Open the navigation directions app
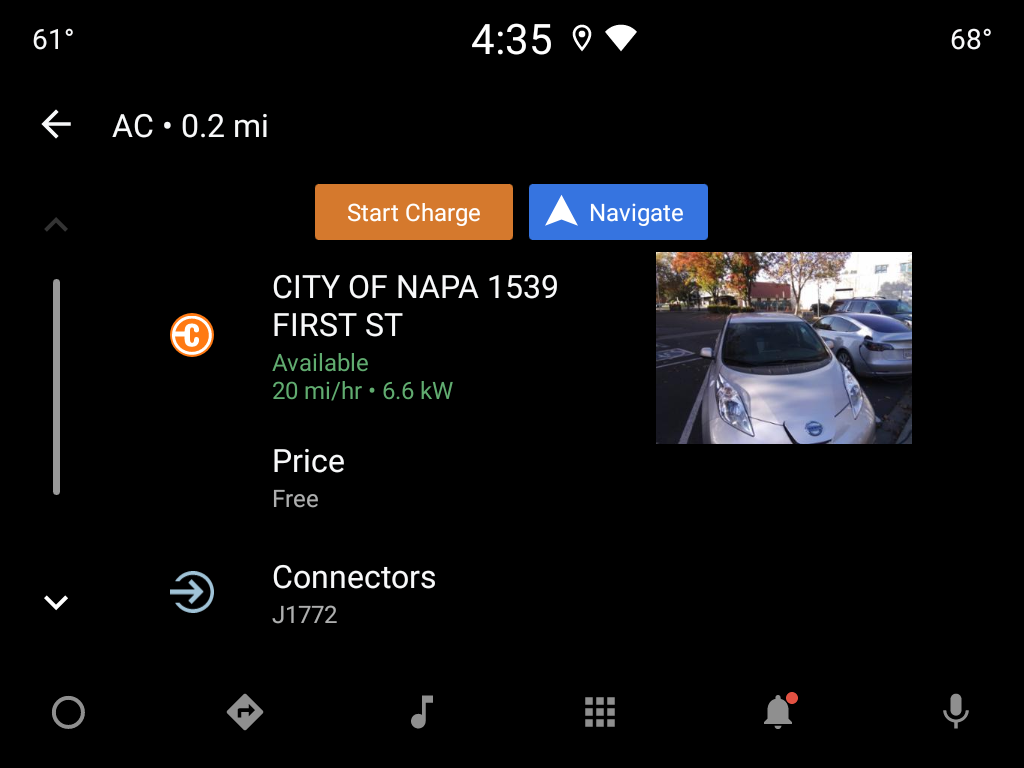This screenshot has height=768, width=1024. (245, 712)
